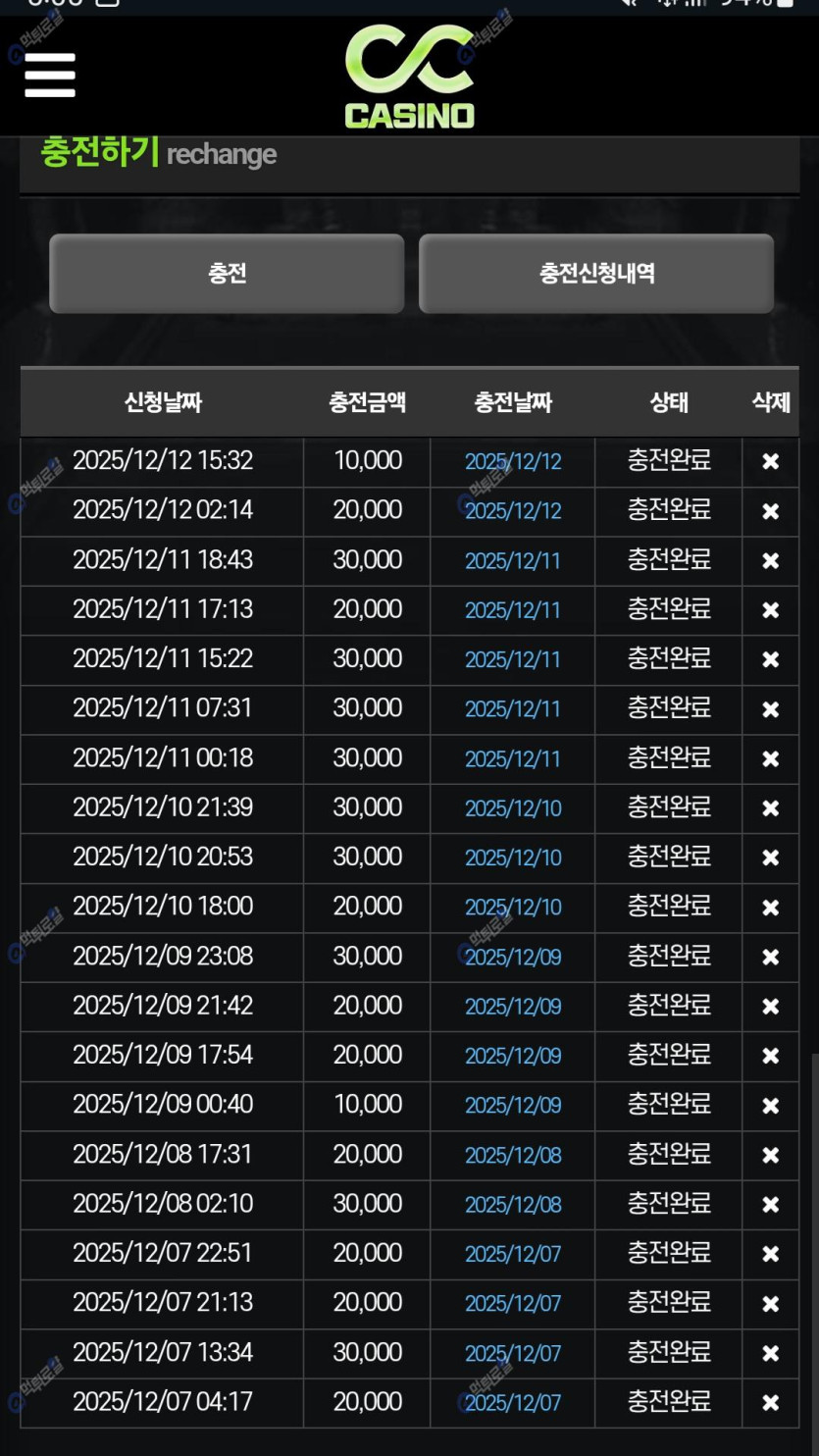The image size is (819, 1456).
Task: Remove the 2025/12/11 00:18 record
Action: tap(771, 758)
